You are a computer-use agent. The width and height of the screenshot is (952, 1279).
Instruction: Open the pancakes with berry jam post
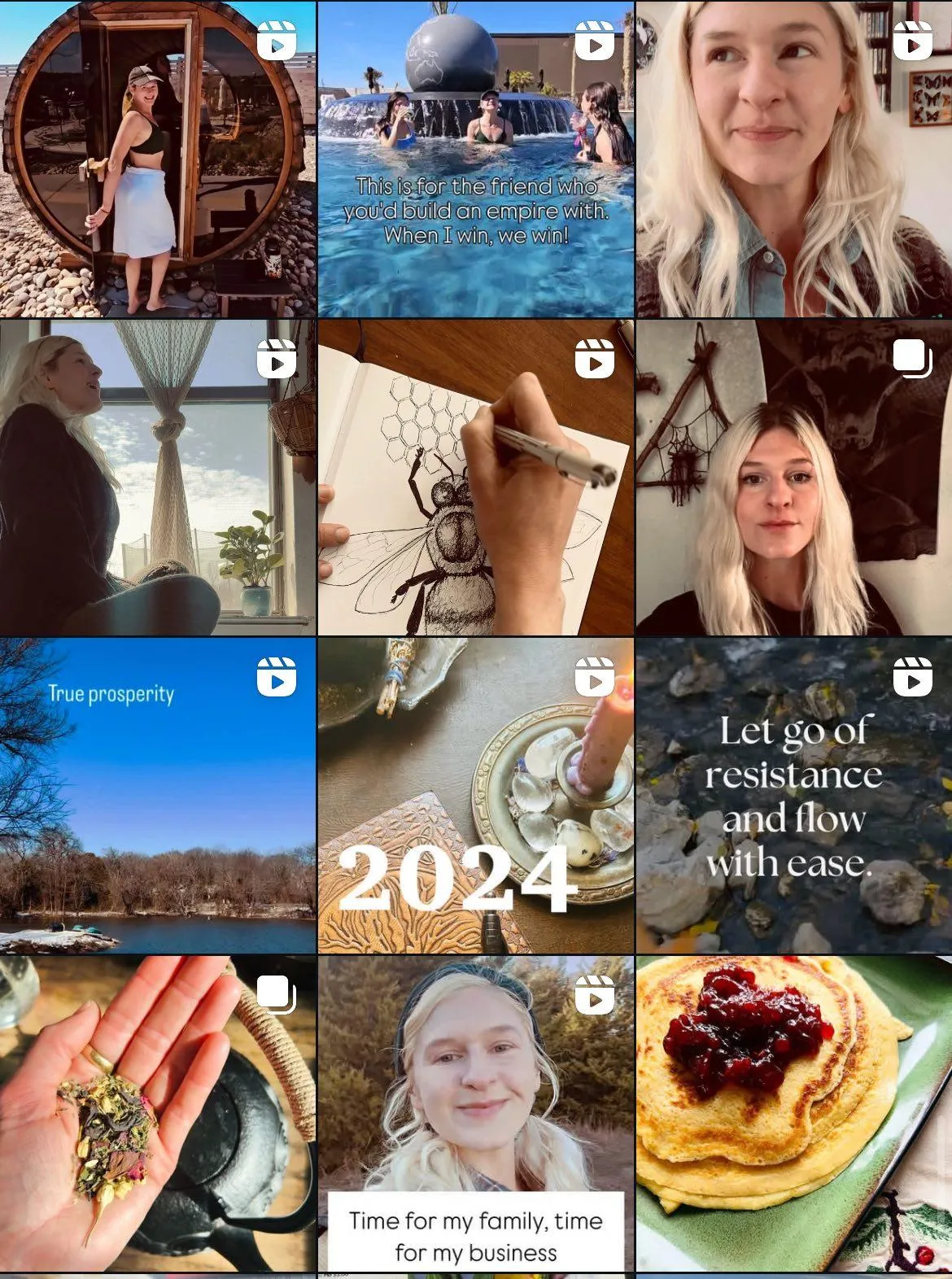pyautogui.click(x=793, y=1113)
